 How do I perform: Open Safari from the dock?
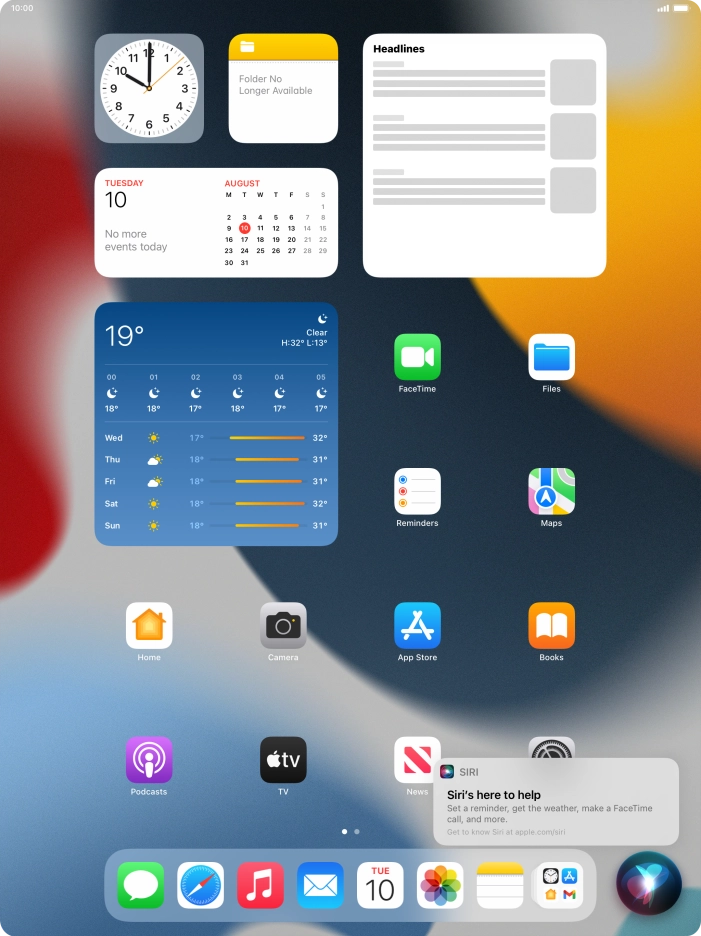pyautogui.click(x=201, y=885)
